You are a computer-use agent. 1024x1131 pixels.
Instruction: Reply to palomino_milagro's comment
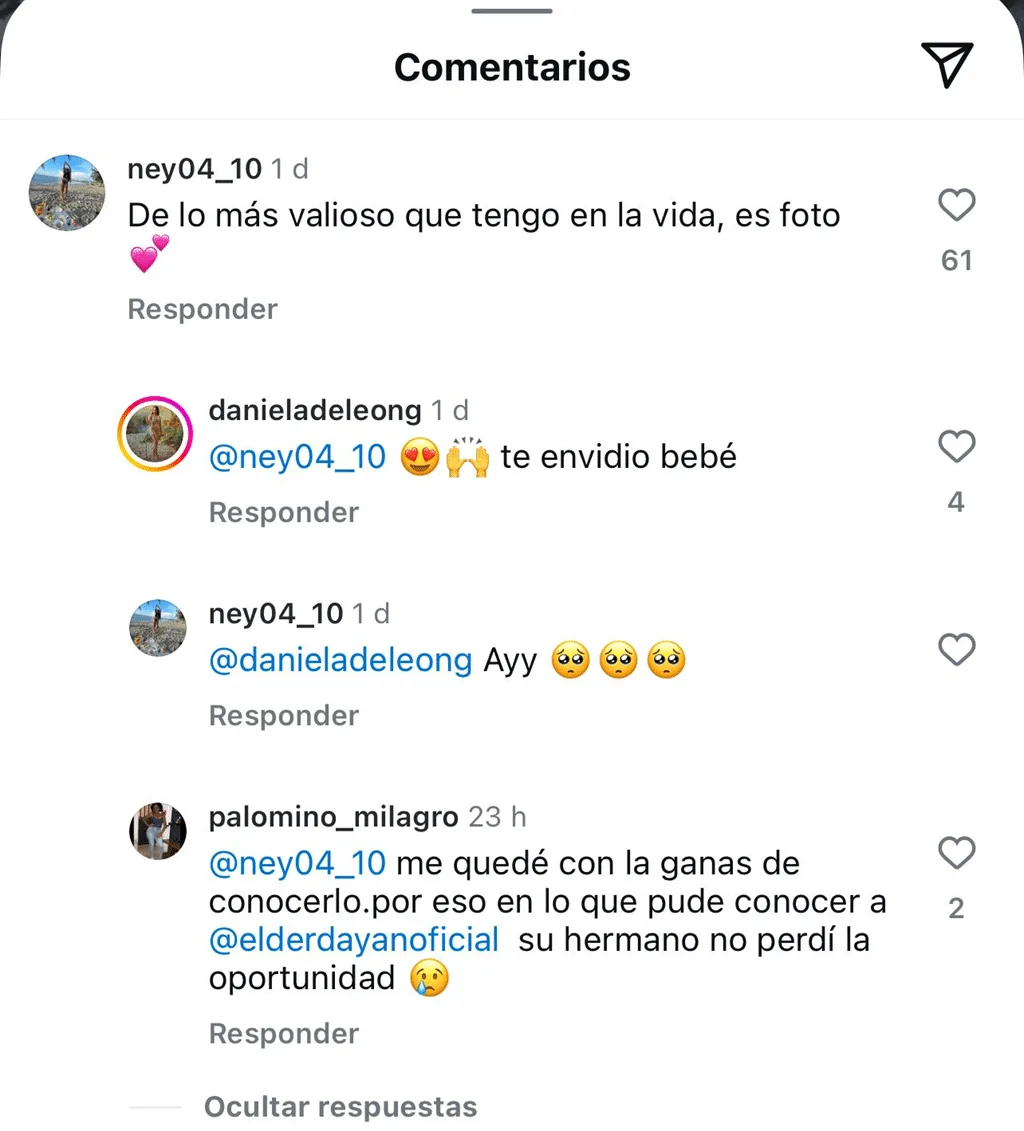point(283,1034)
